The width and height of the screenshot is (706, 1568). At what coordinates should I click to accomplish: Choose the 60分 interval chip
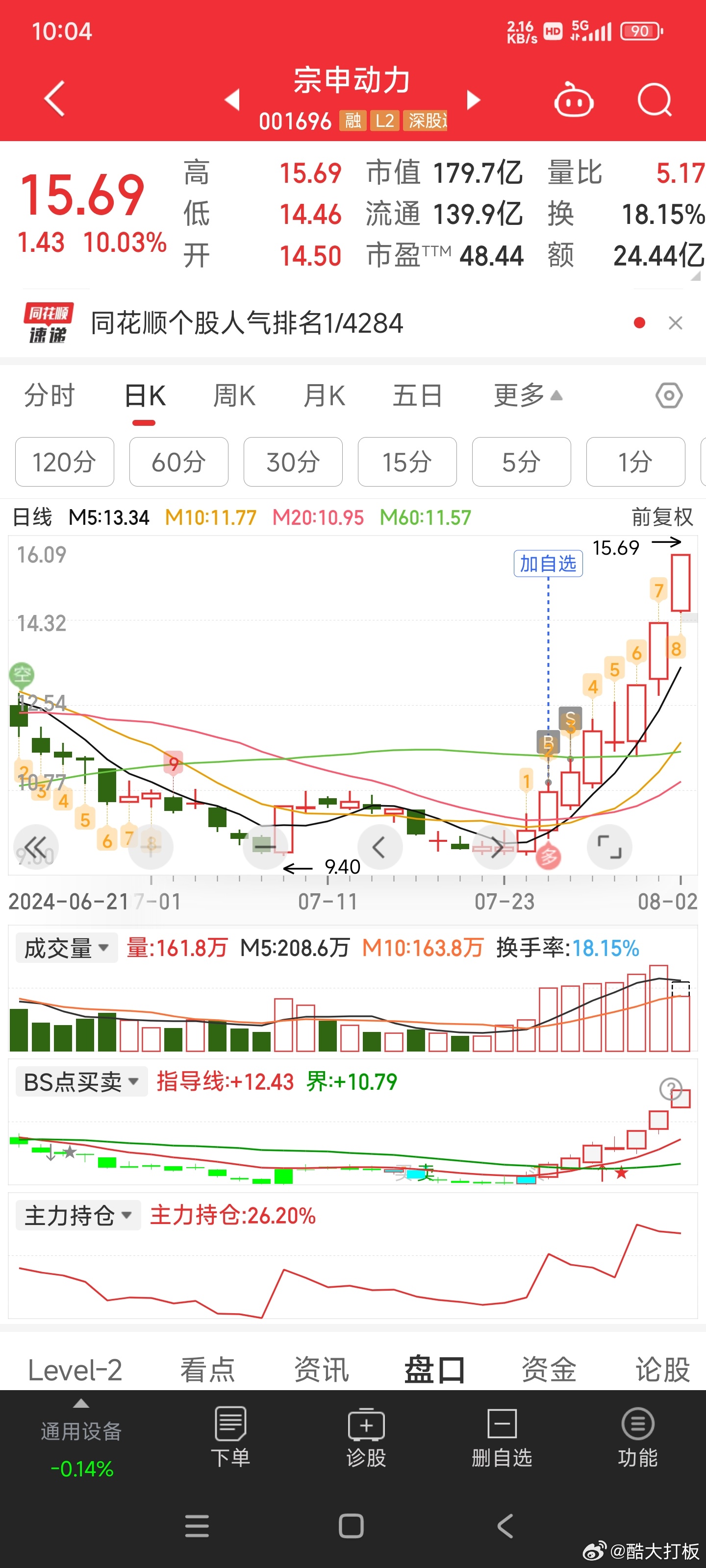point(178,462)
